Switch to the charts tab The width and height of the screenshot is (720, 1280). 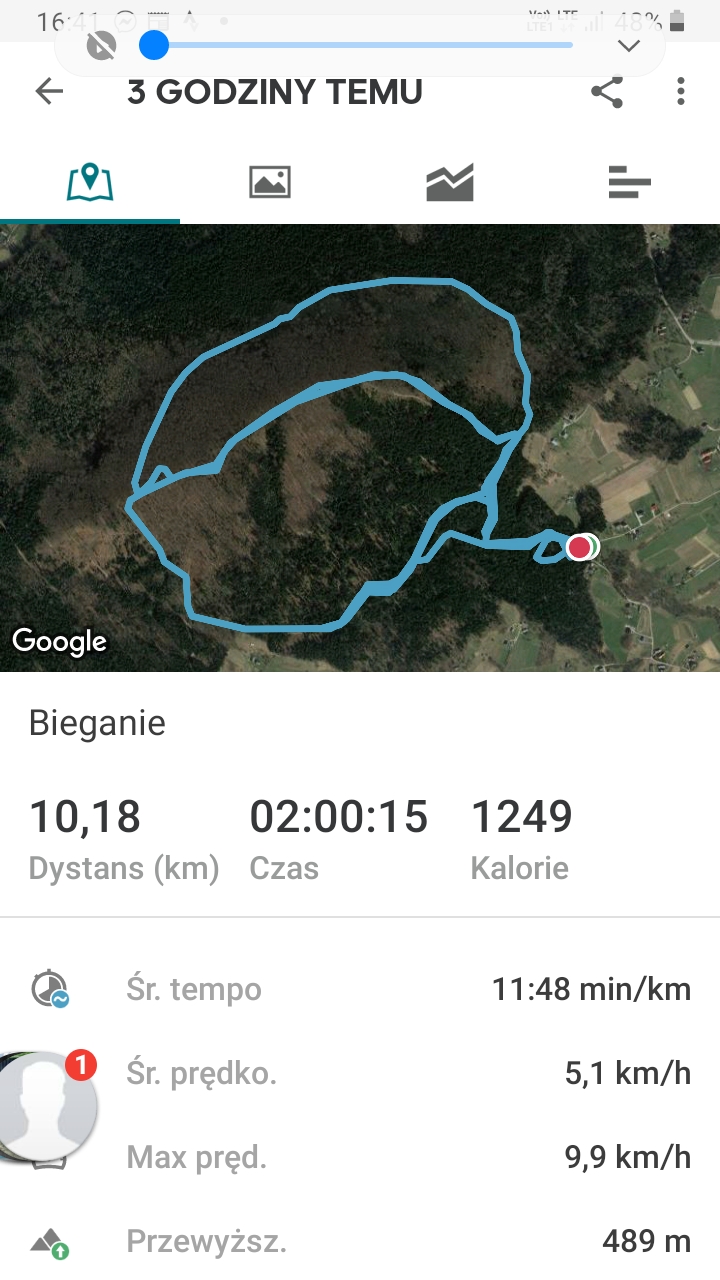(449, 182)
